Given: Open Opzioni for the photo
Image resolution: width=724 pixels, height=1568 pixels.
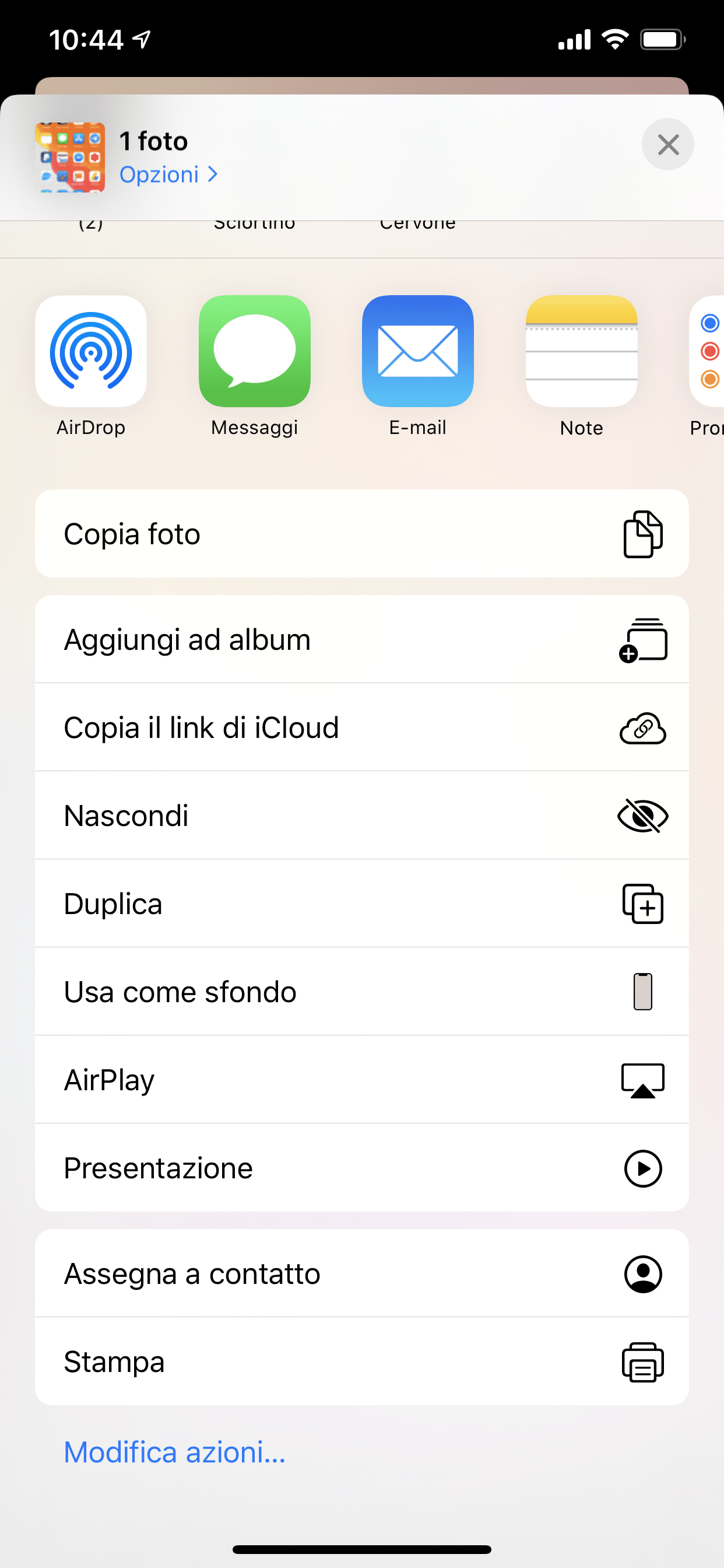Looking at the screenshot, I should tap(168, 174).
